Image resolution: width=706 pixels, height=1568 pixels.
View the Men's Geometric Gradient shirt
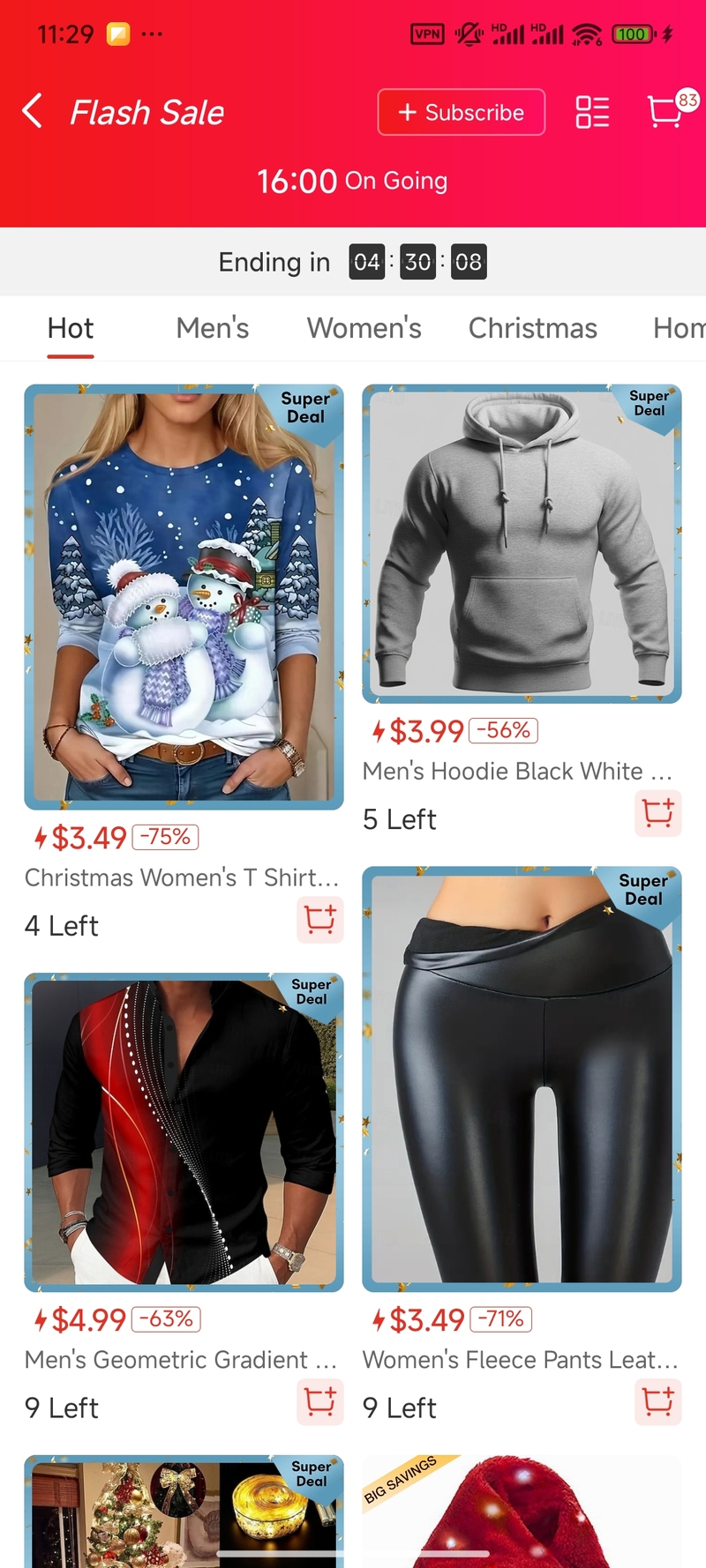coord(184,1131)
